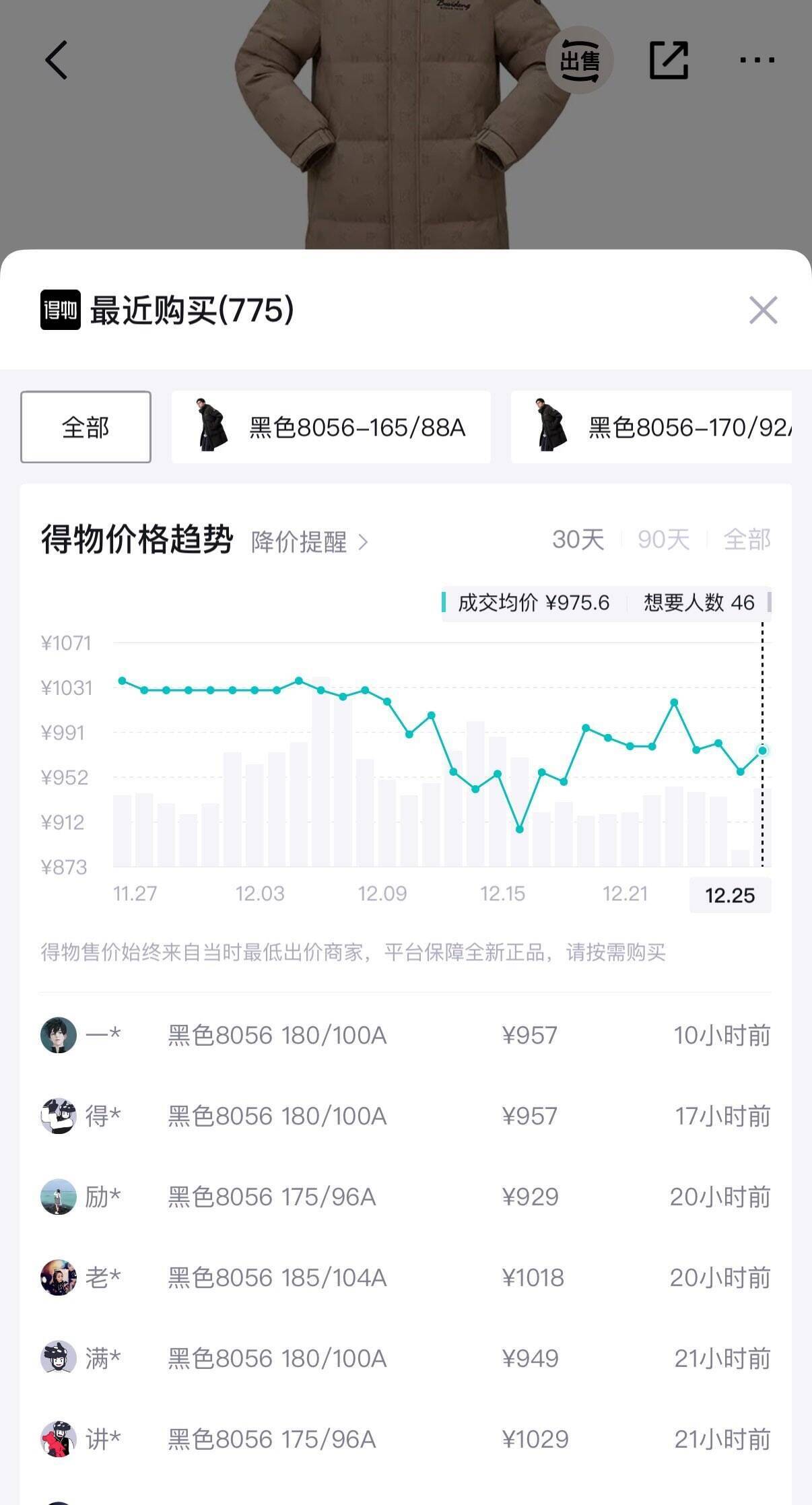Share this product via share icon
This screenshot has height=1505, width=812.
(x=669, y=61)
